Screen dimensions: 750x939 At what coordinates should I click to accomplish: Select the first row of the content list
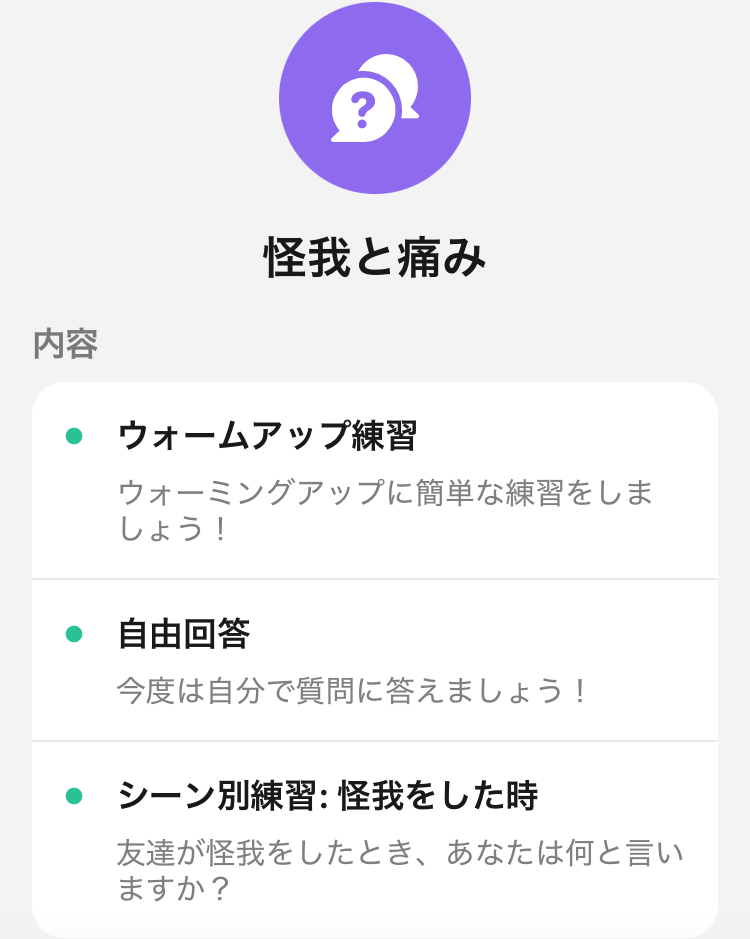(x=375, y=478)
